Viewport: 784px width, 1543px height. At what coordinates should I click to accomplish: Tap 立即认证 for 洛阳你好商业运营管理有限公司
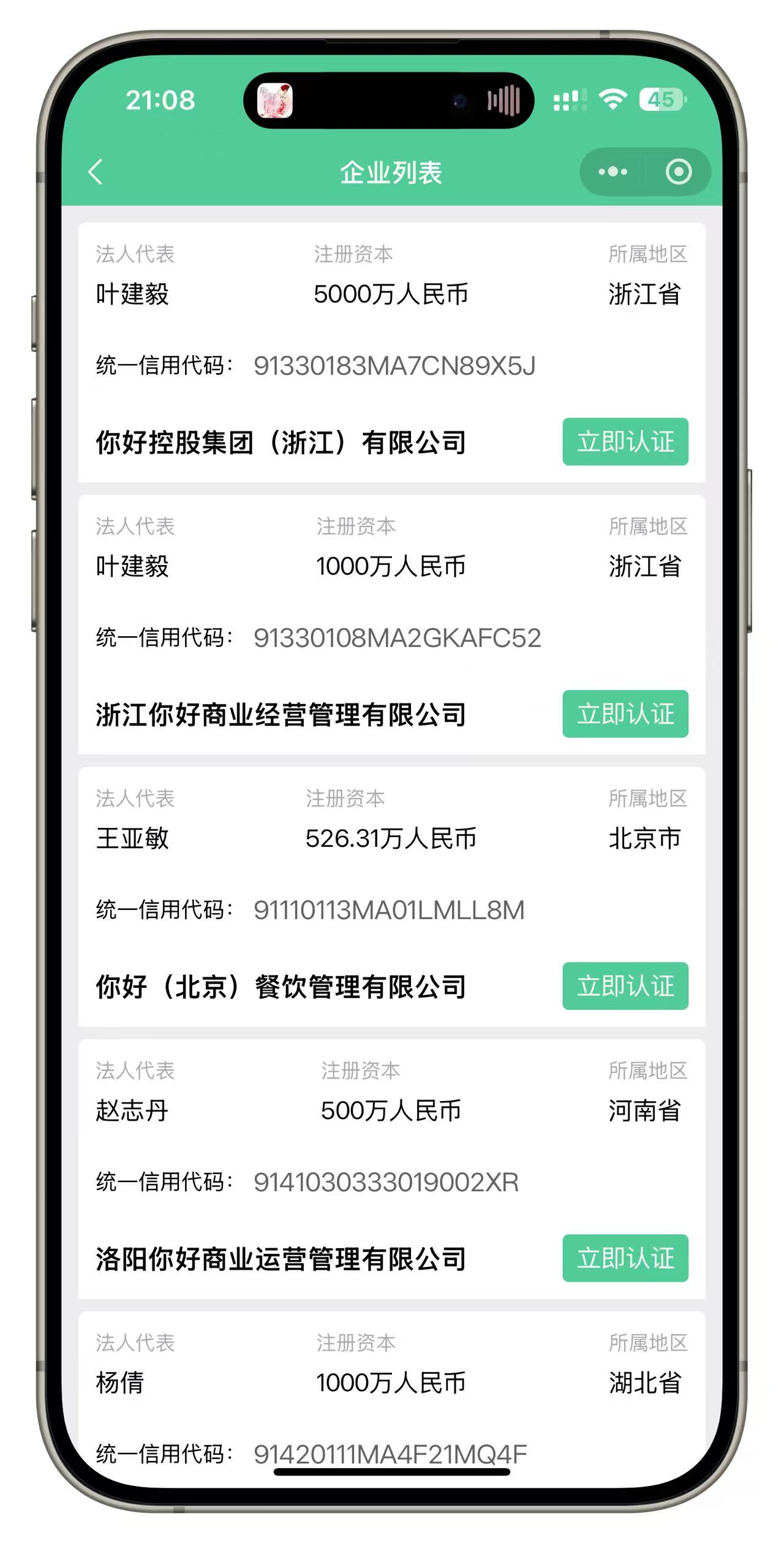pyautogui.click(x=625, y=1258)
